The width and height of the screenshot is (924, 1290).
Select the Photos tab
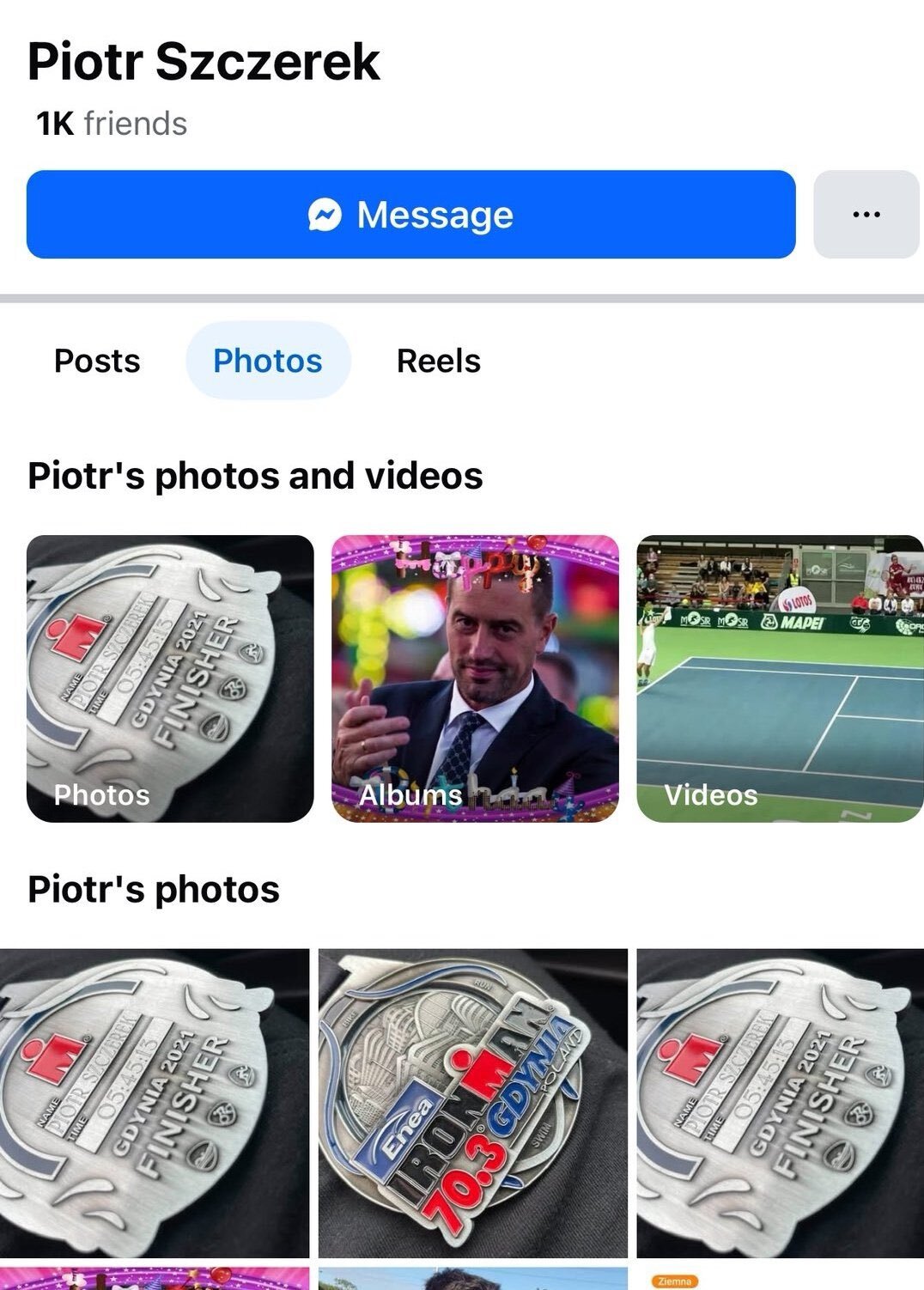tap(268, 361)
